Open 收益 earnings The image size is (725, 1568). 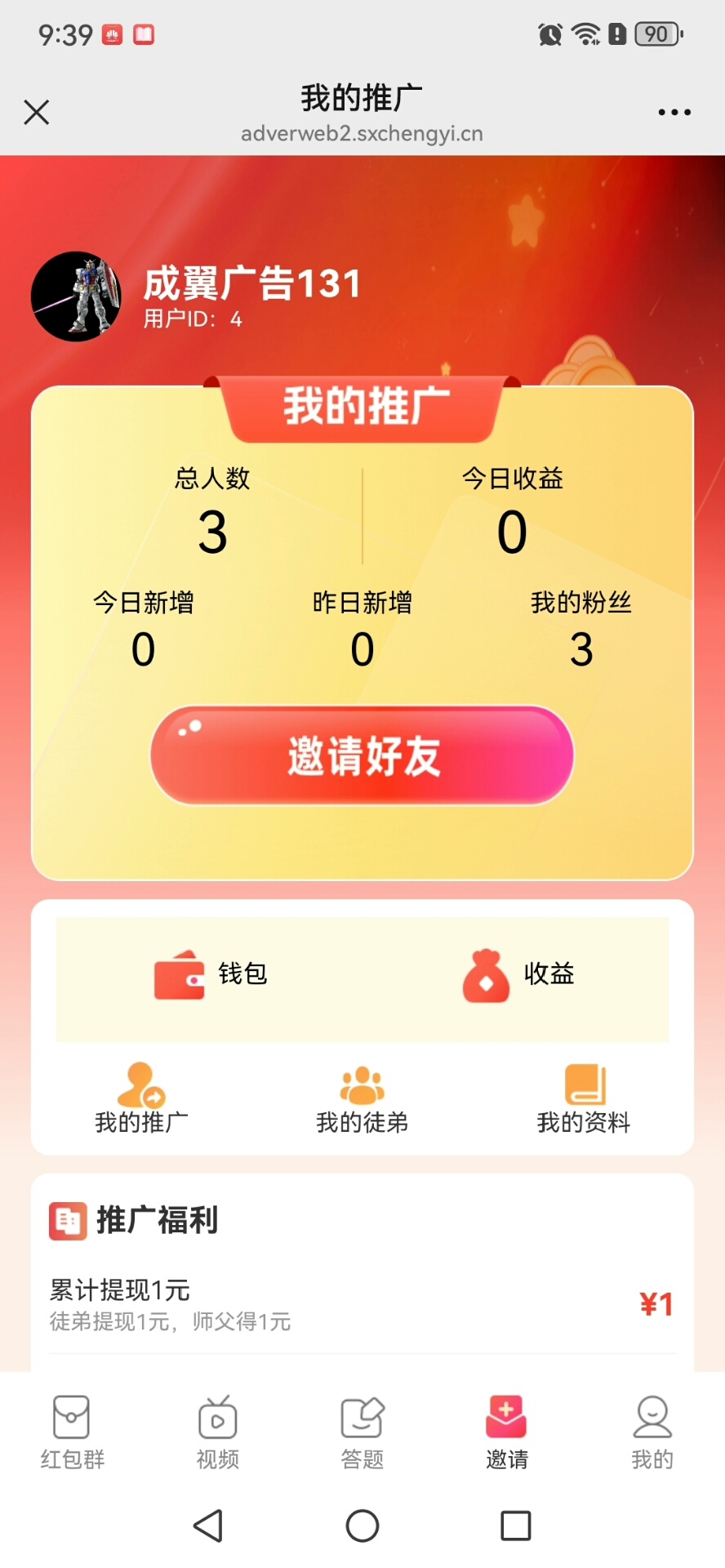(x=518, y=974)
